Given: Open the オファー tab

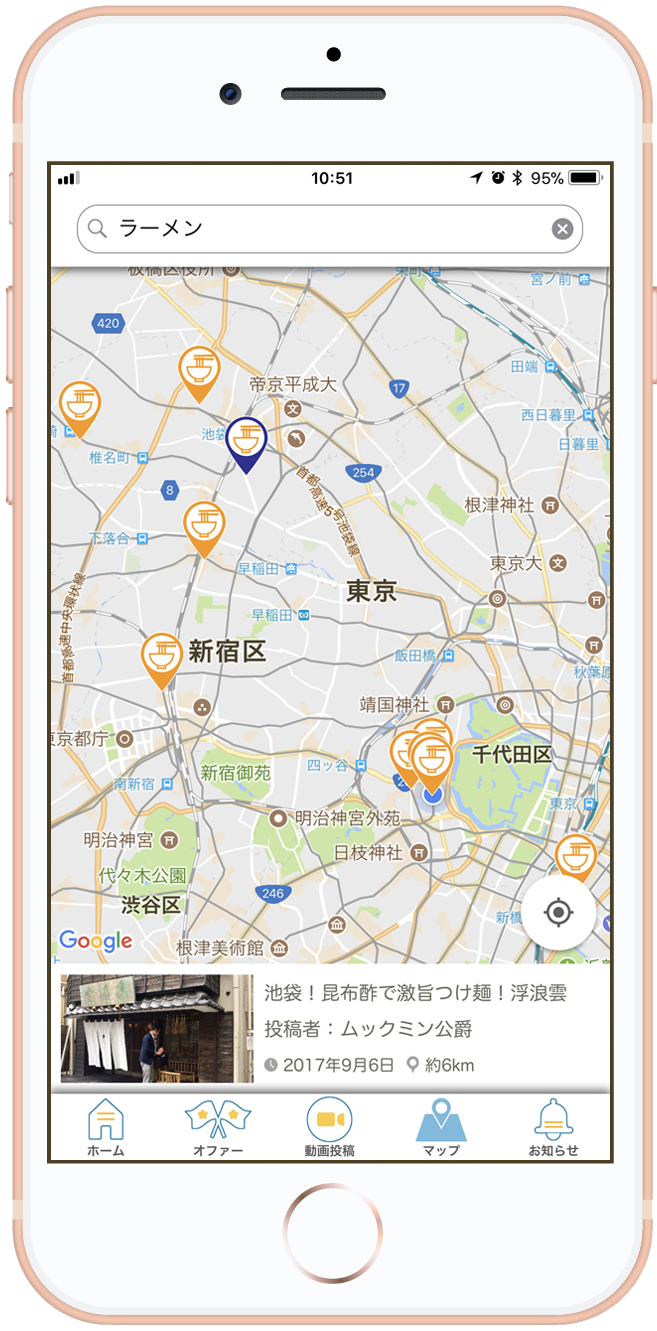Looking at the screenshot, I should point(218,1127).
